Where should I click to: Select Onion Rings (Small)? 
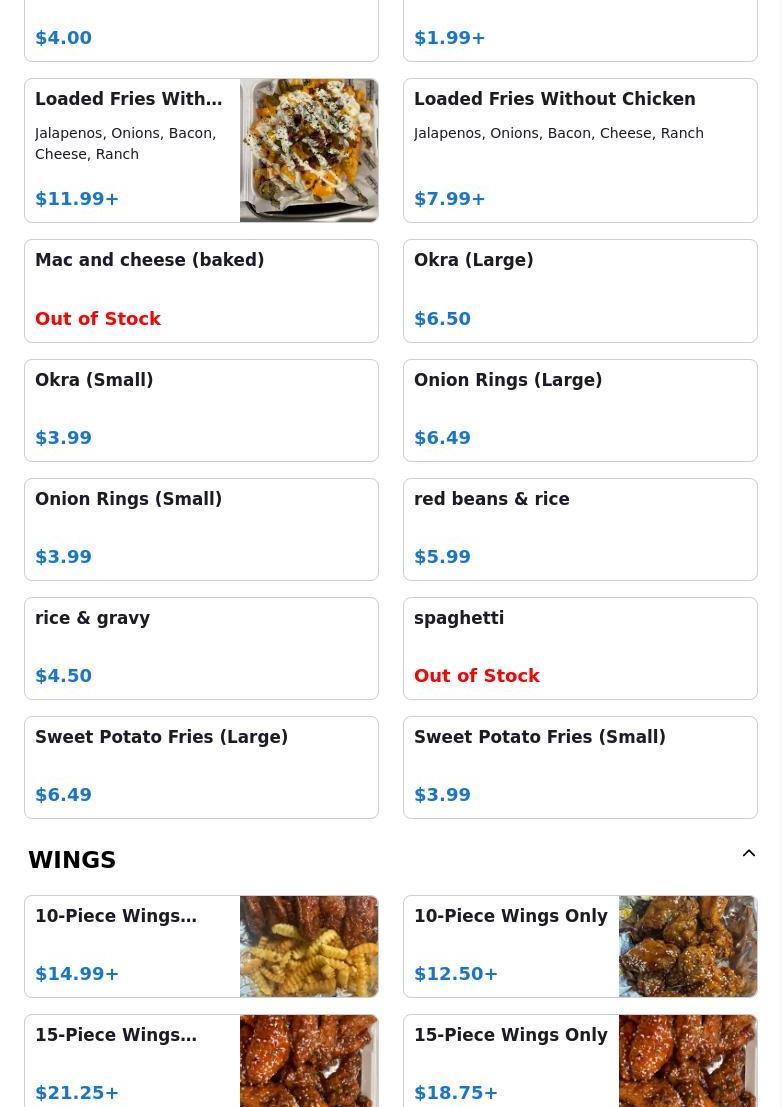201,529
